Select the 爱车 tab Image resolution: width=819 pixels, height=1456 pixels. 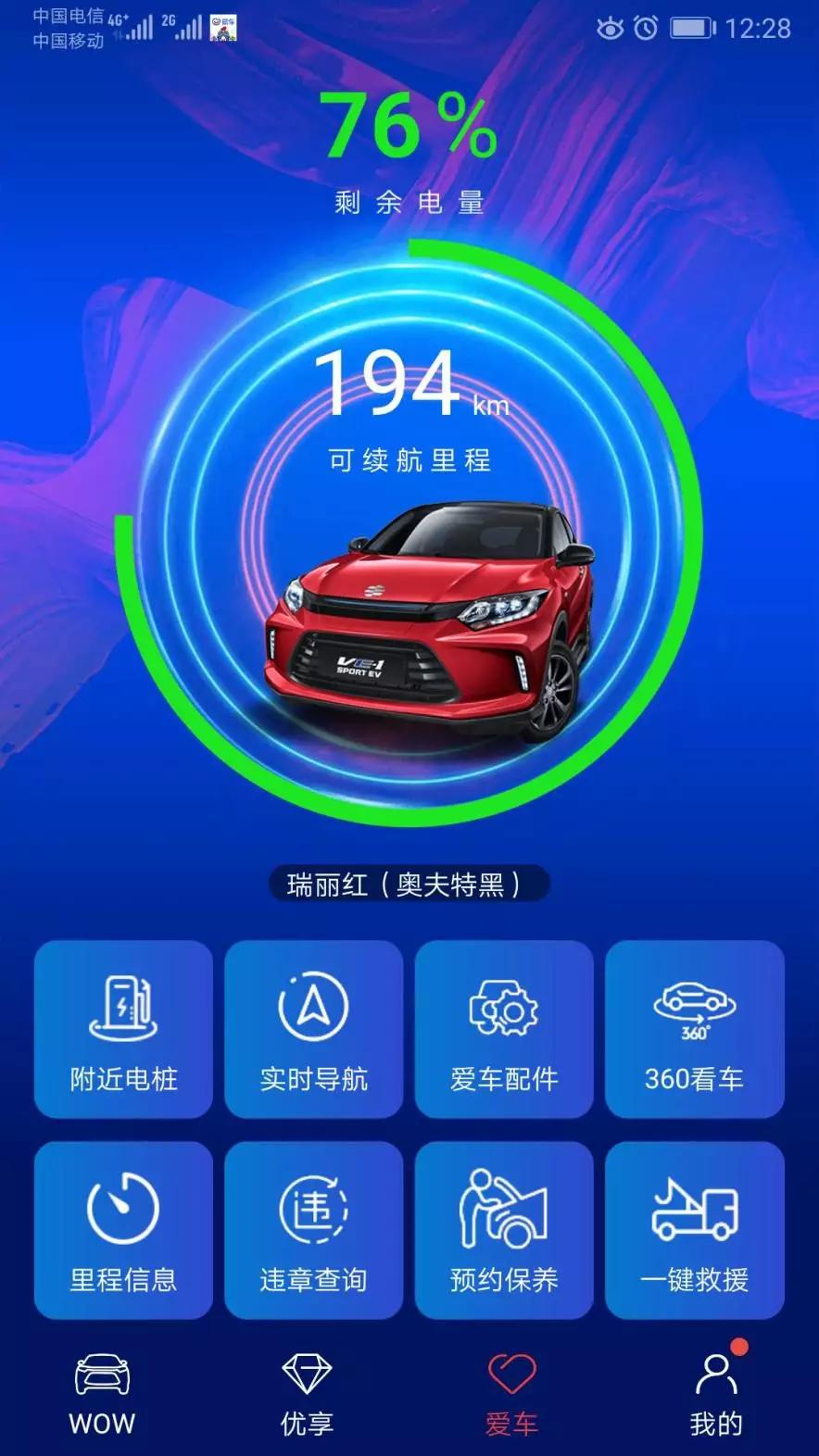(511, 1396)
